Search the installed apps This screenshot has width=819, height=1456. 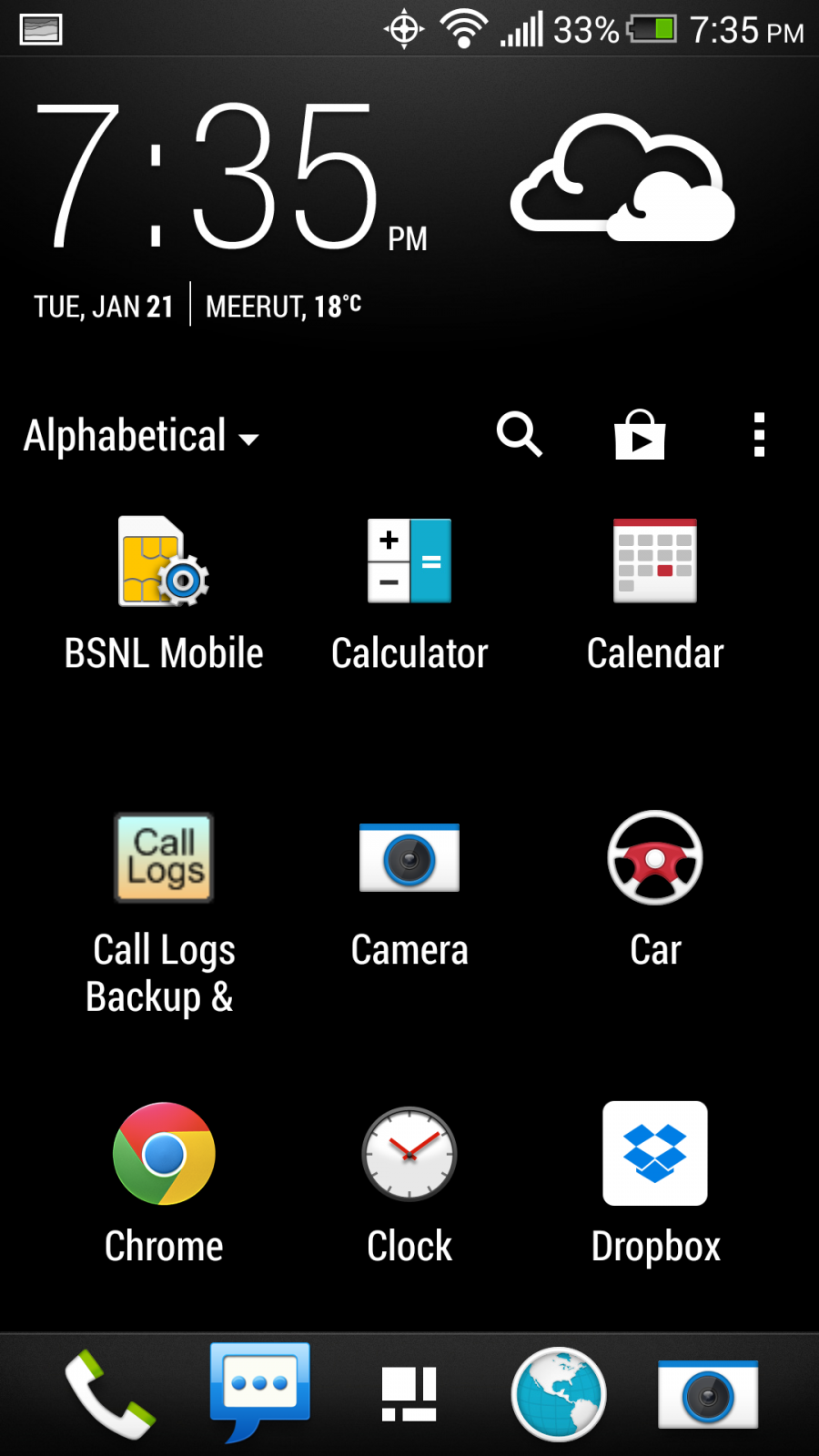coord(520,434)
